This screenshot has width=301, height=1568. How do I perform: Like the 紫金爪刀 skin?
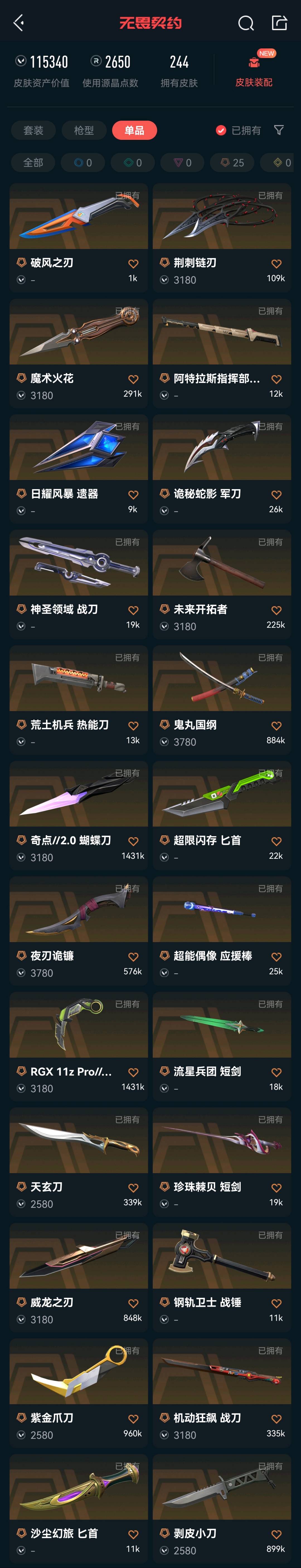pyautogui.click(x=133, y=1419)
